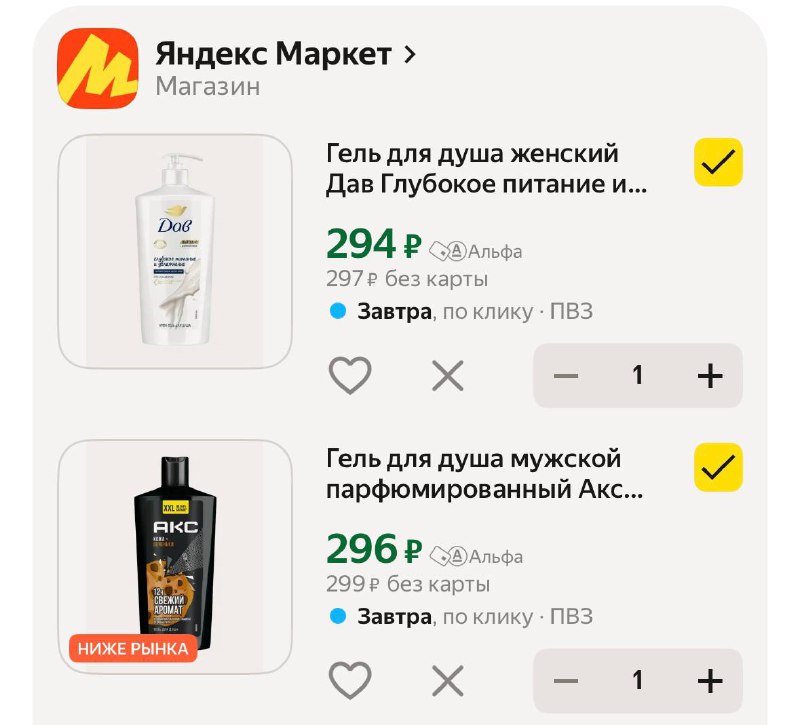Viewport: 800px width, 725px height.
Task: Open Гель для душа мужской парфюмированный title
Action: (x=486, y=475)
